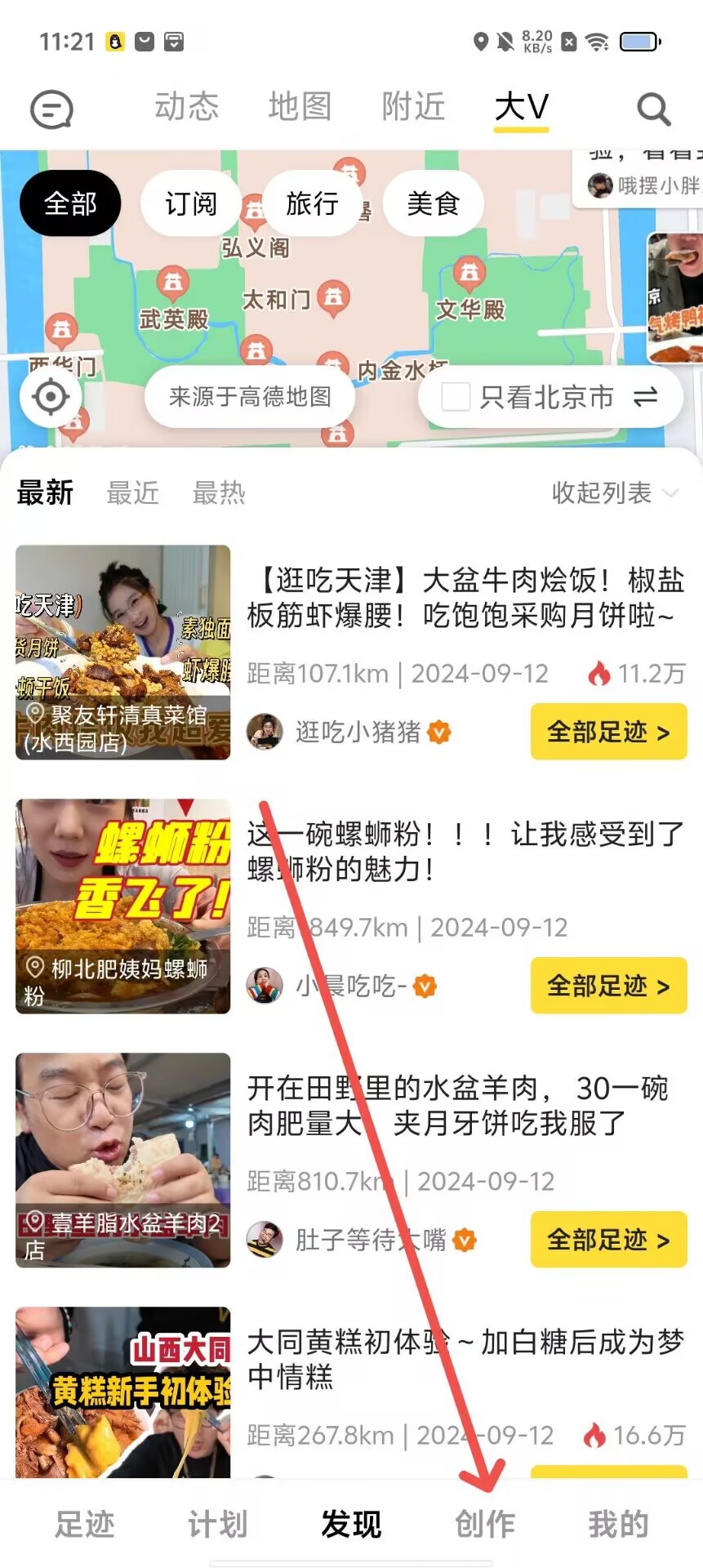View 全部足迹 of 小晨吃吃-
The height and width of the screenshot is (1568, 703).
(608, 986)
